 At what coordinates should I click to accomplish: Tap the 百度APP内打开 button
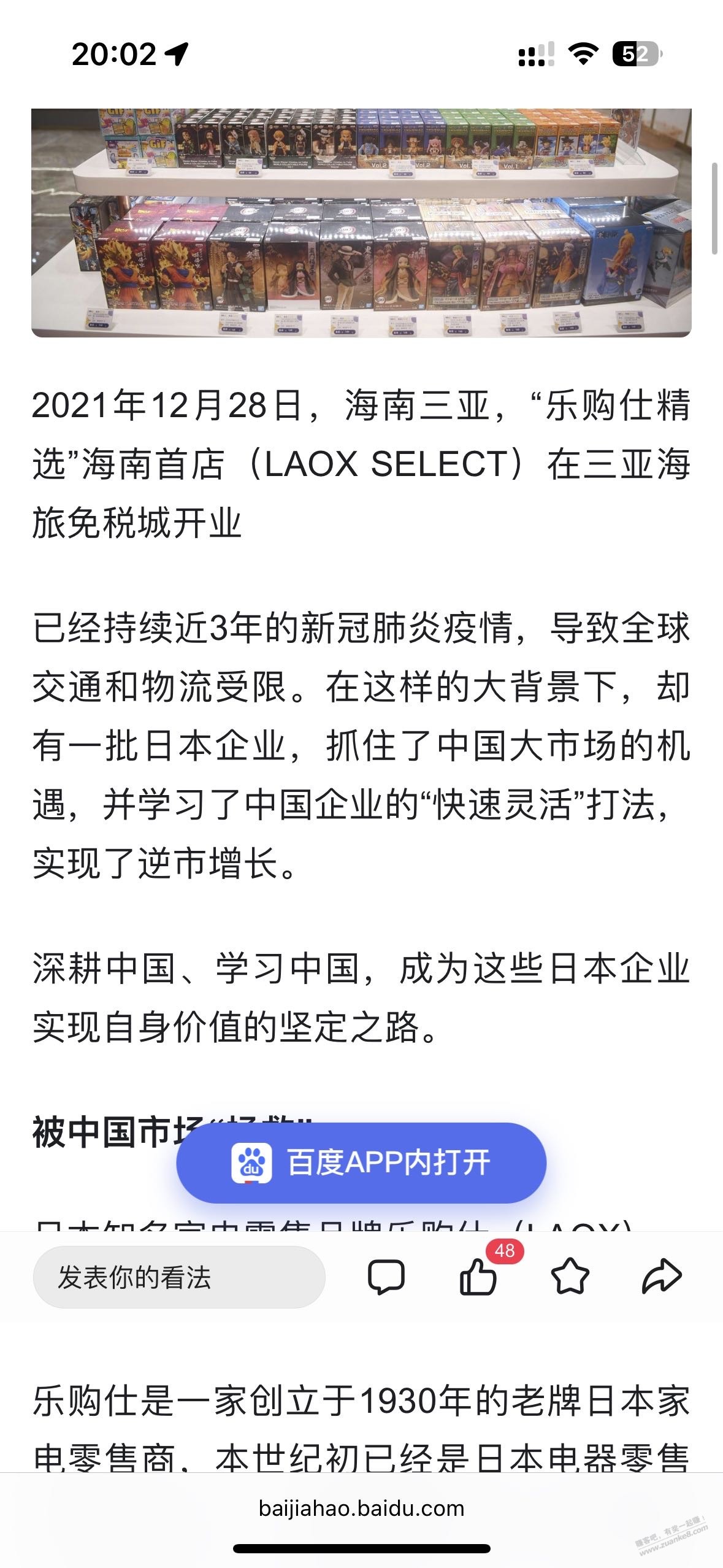pos(362,1164)
